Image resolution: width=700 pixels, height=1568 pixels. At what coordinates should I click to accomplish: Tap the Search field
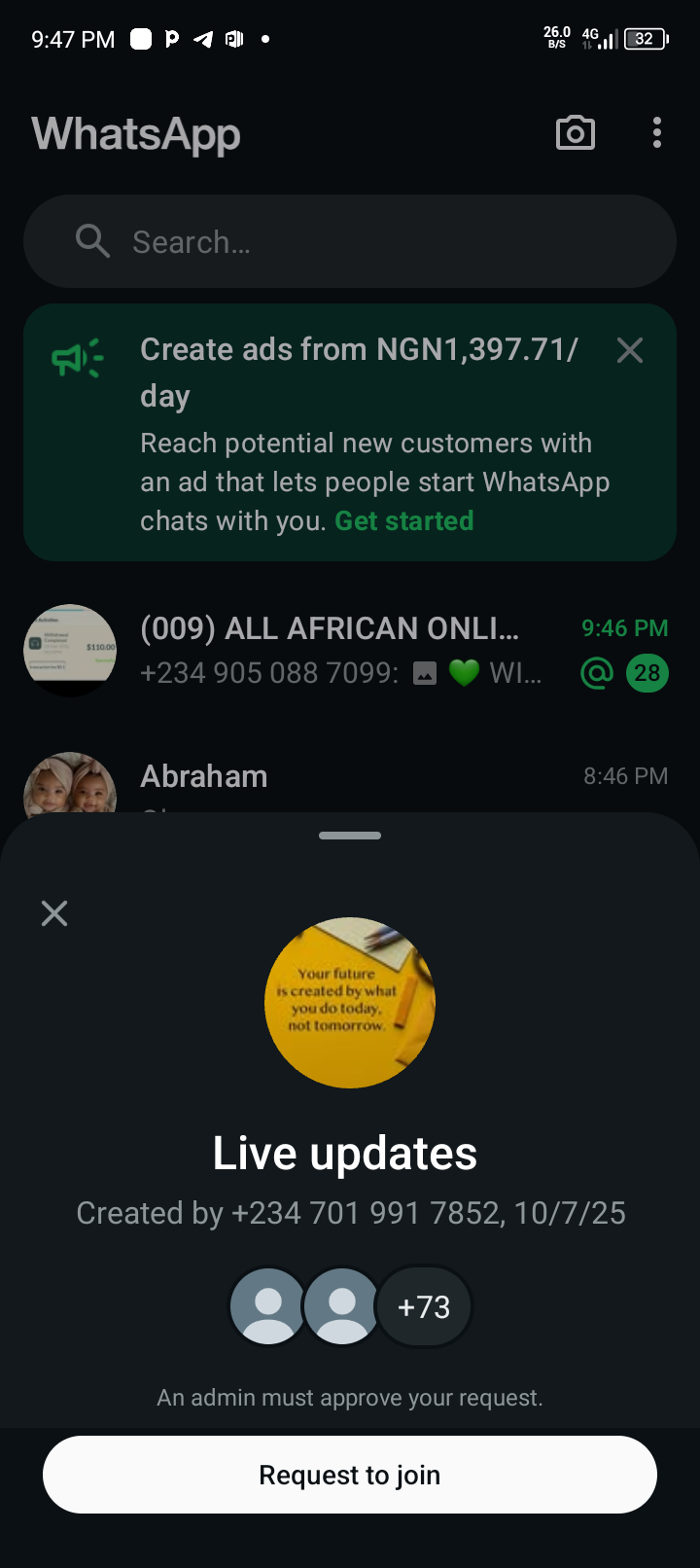coord(350,241)
